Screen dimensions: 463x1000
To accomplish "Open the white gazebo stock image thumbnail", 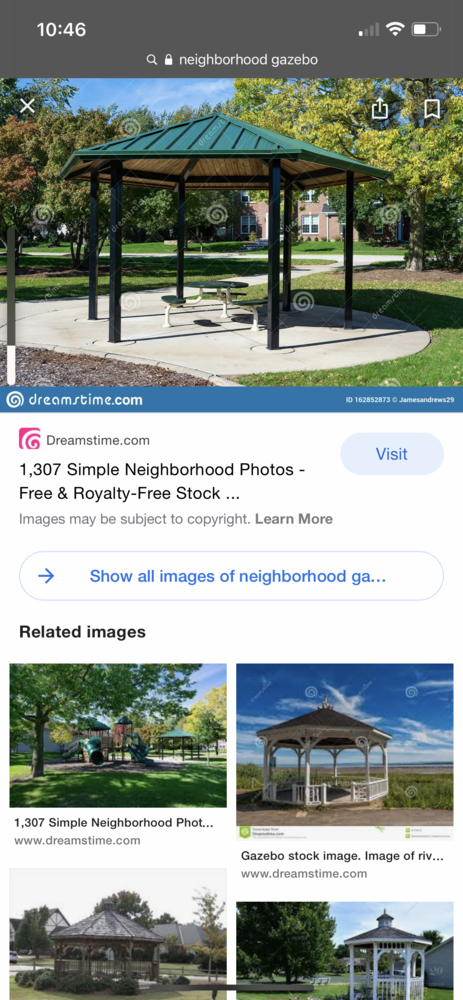I will pyautogui.click(x=344, y=752).
